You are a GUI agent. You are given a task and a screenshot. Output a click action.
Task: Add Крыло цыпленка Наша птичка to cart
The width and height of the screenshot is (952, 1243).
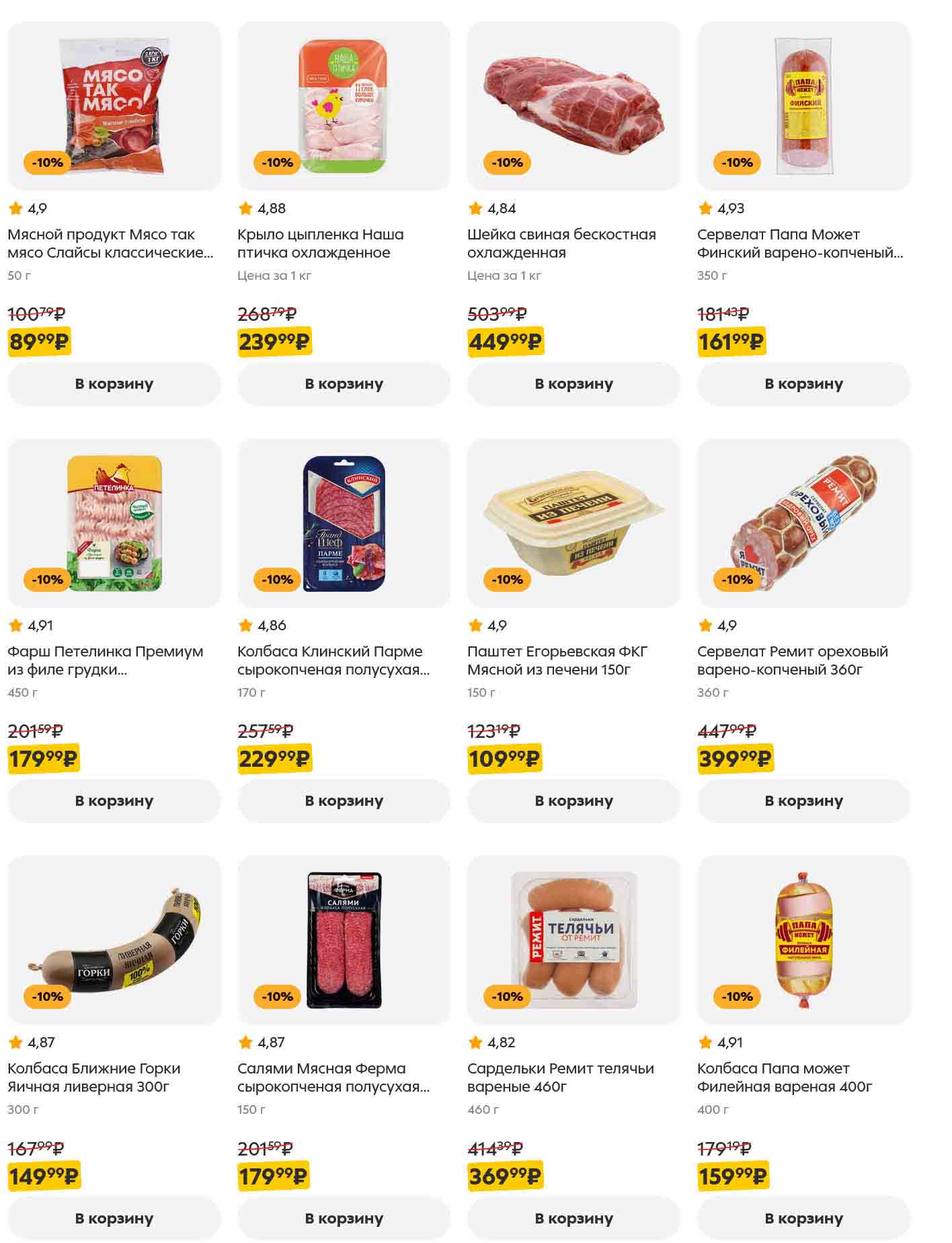coord(344,384)
